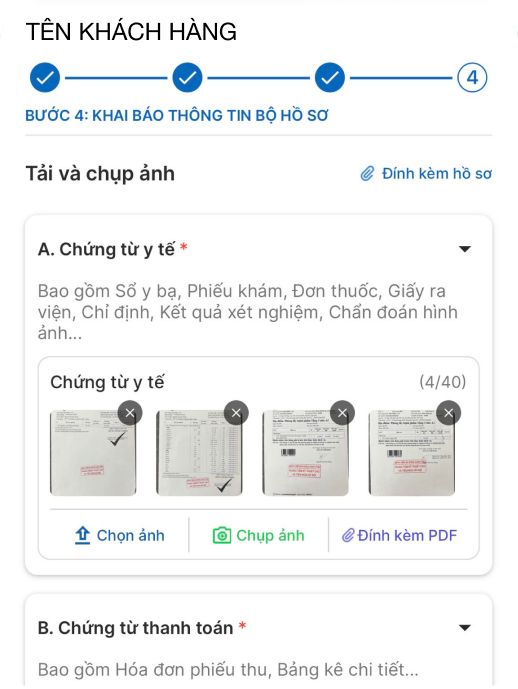The height and width of the screenshot is (689, 518).
Task: Select Chọn ảnh to pick photos
Action: point(120,535)
